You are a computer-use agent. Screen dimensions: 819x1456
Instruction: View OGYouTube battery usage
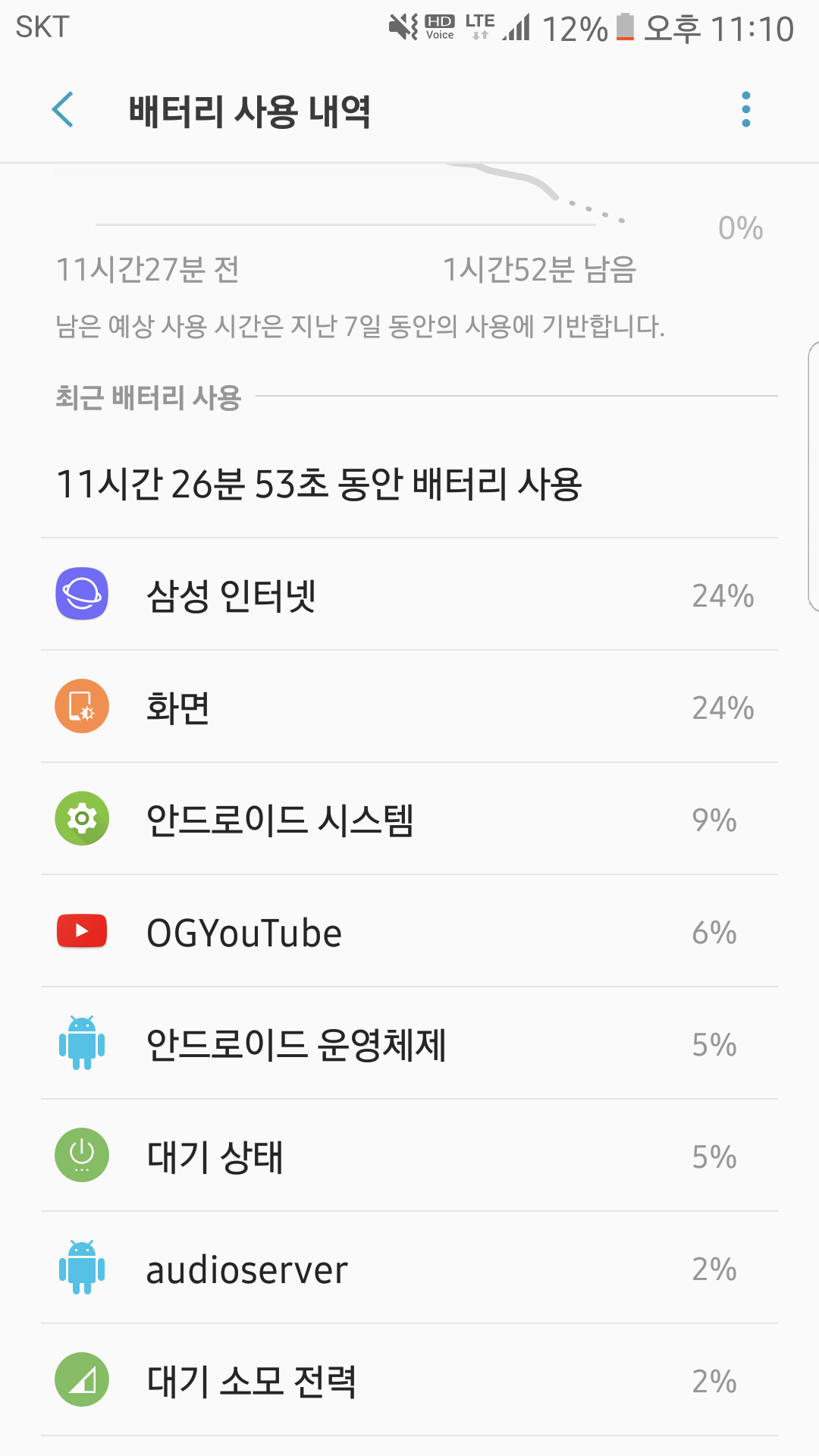click(x=409, y=931)
